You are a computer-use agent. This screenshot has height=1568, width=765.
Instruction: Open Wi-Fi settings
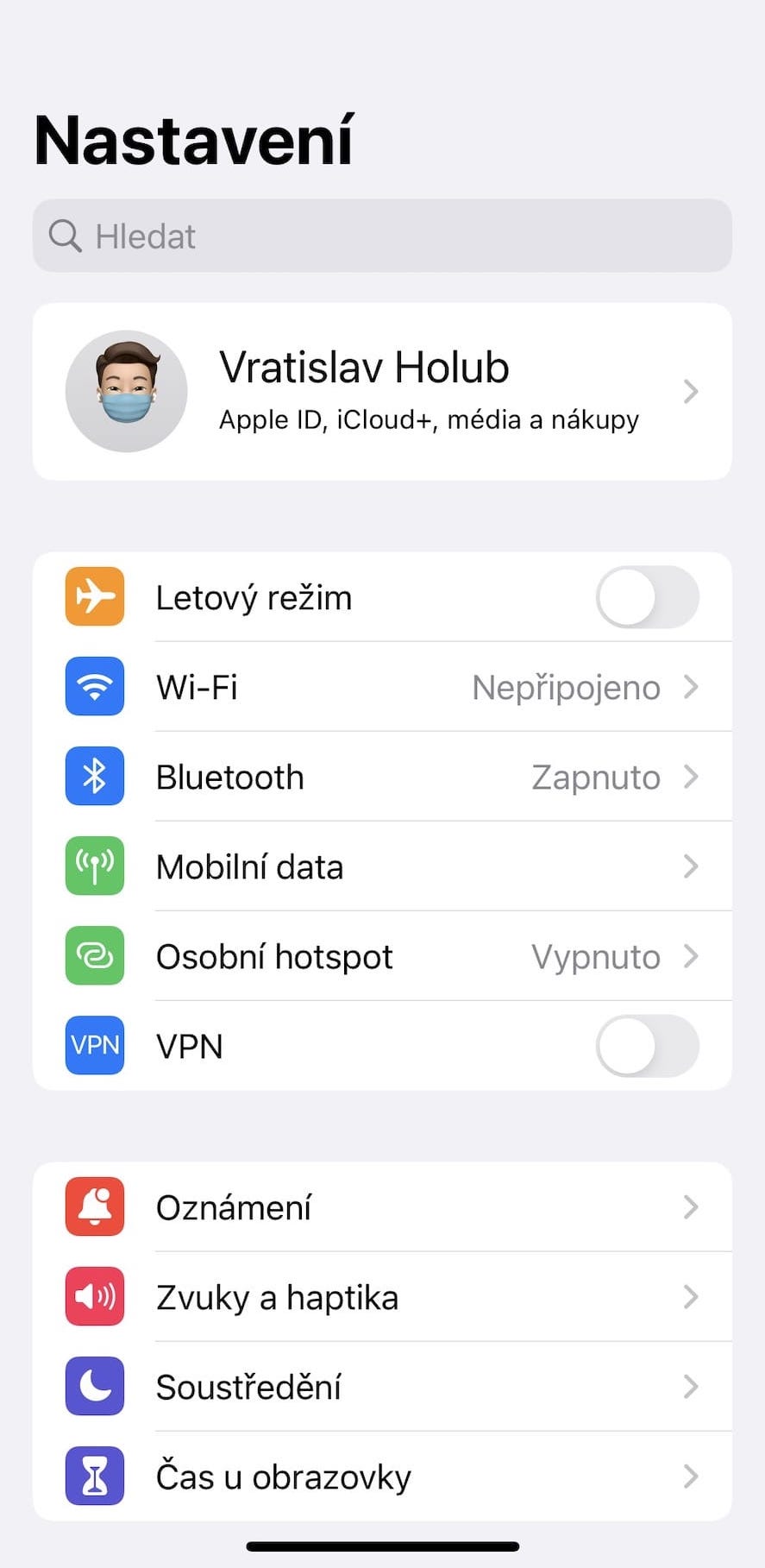(382, 687)
